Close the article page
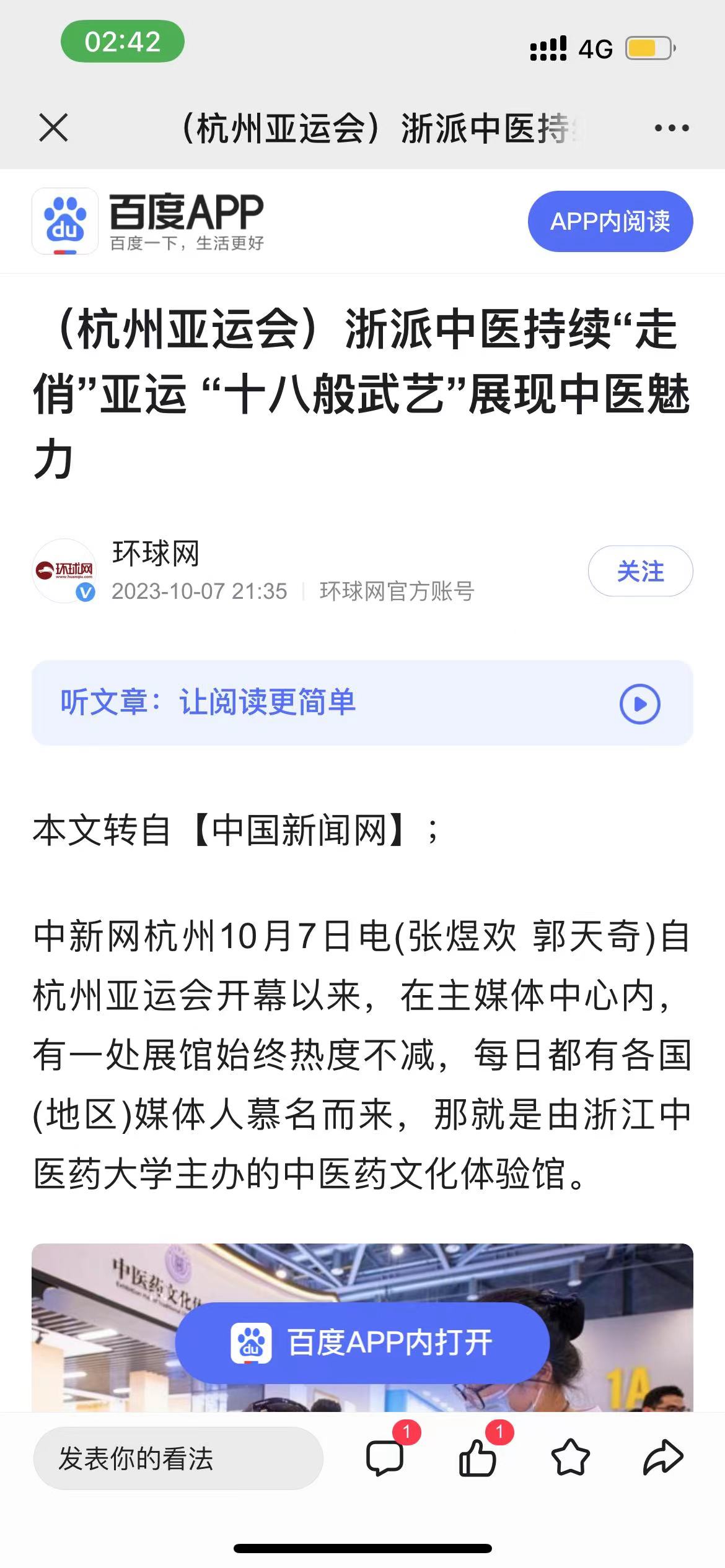The height and width of the screenshot is (1568, 725). point(53,128)
